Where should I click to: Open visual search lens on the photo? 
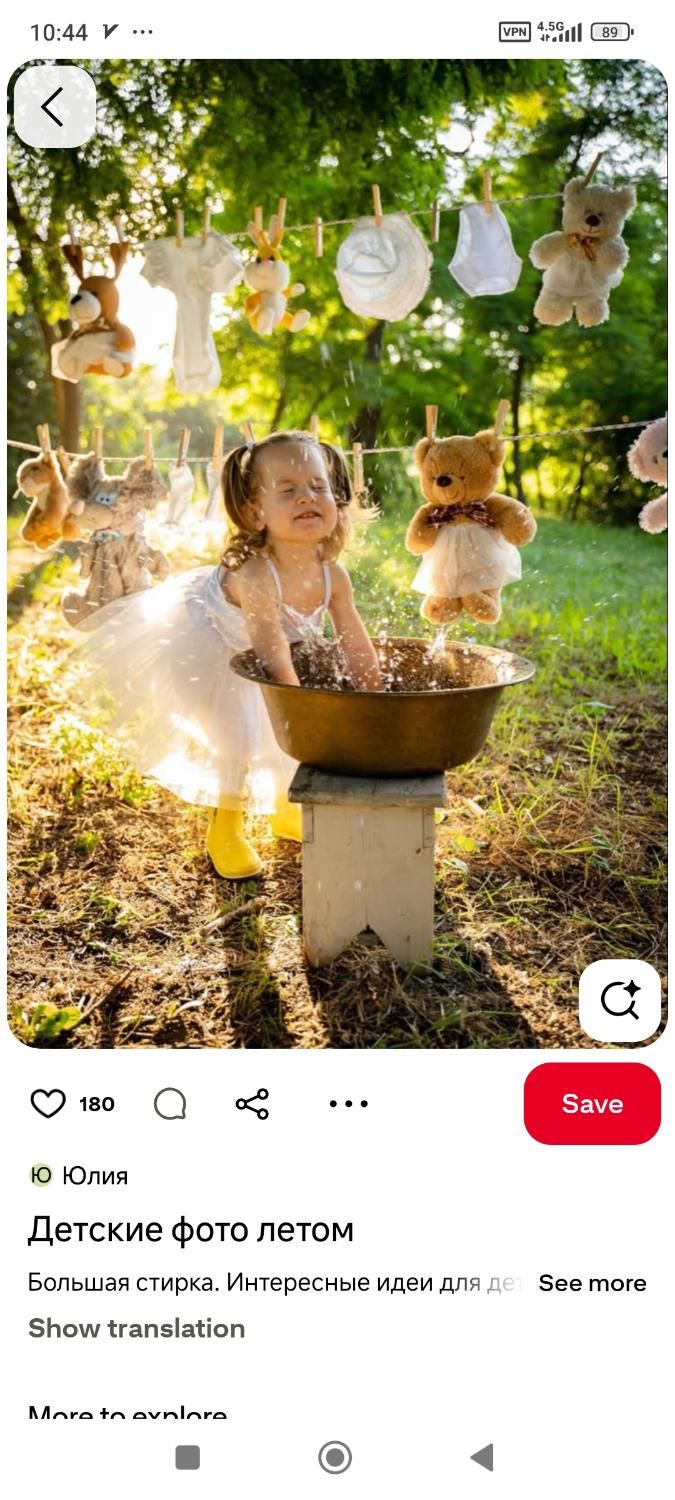[619, 1000]
